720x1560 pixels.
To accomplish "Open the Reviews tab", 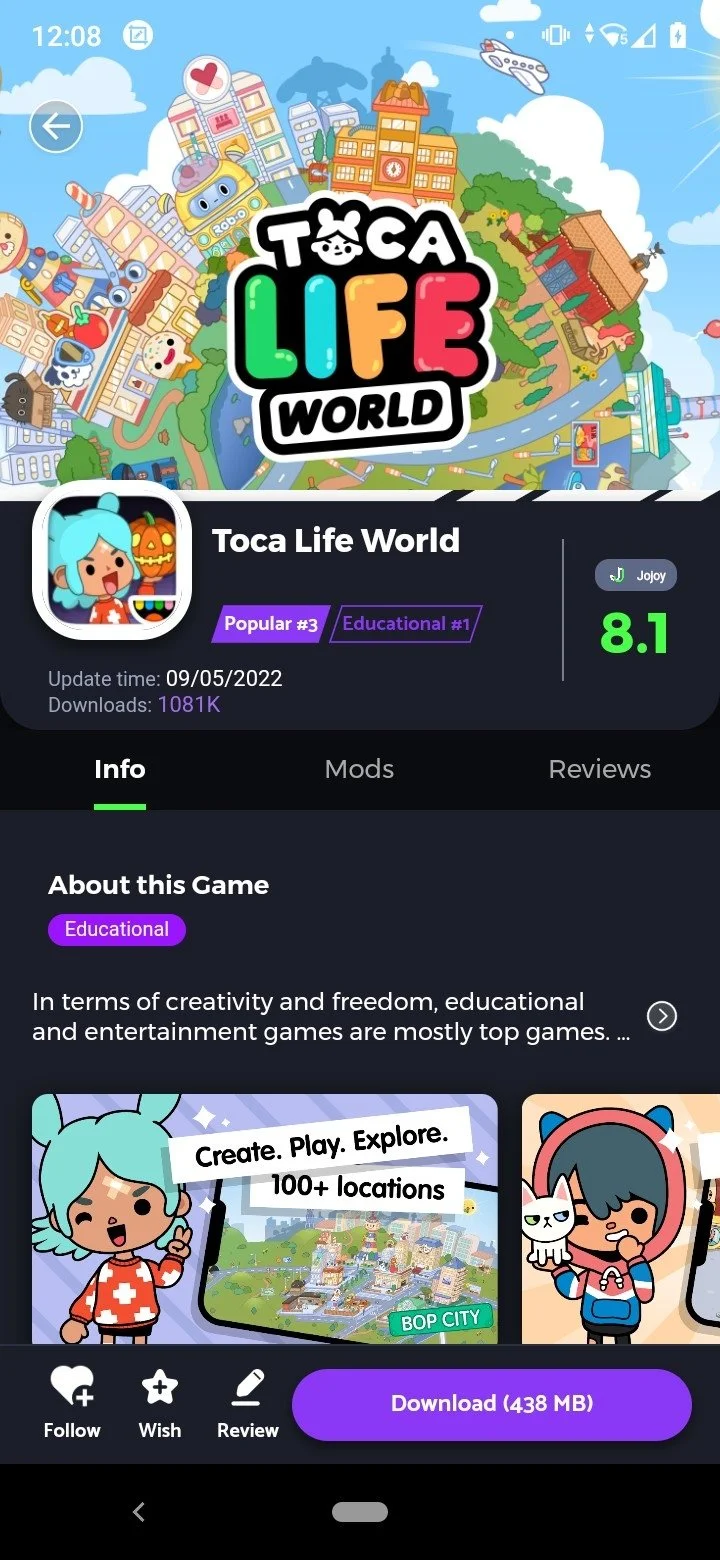I will pyautogui.click(x=599, y=769).
